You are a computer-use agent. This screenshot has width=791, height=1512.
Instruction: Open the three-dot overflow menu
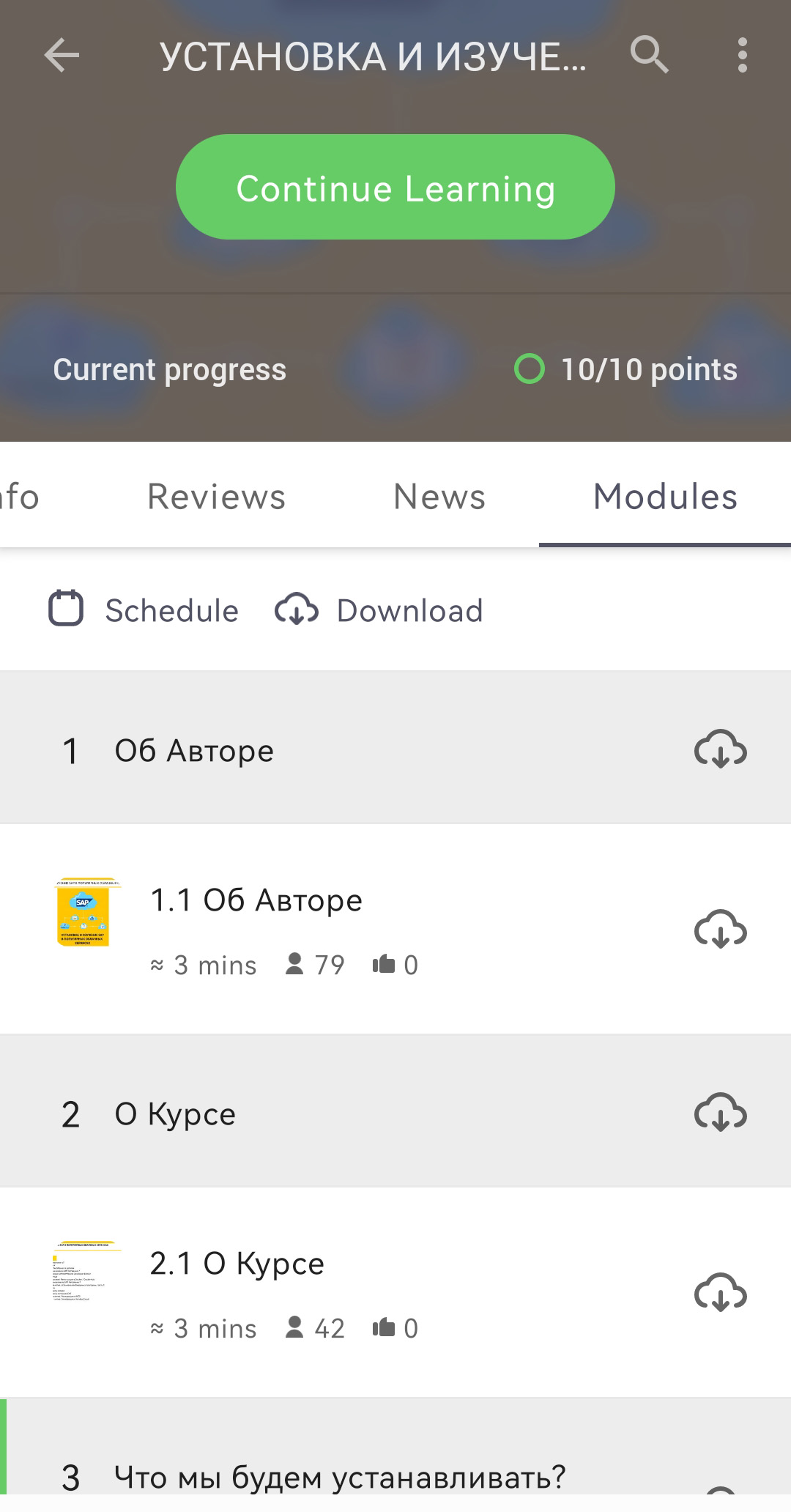742,56
